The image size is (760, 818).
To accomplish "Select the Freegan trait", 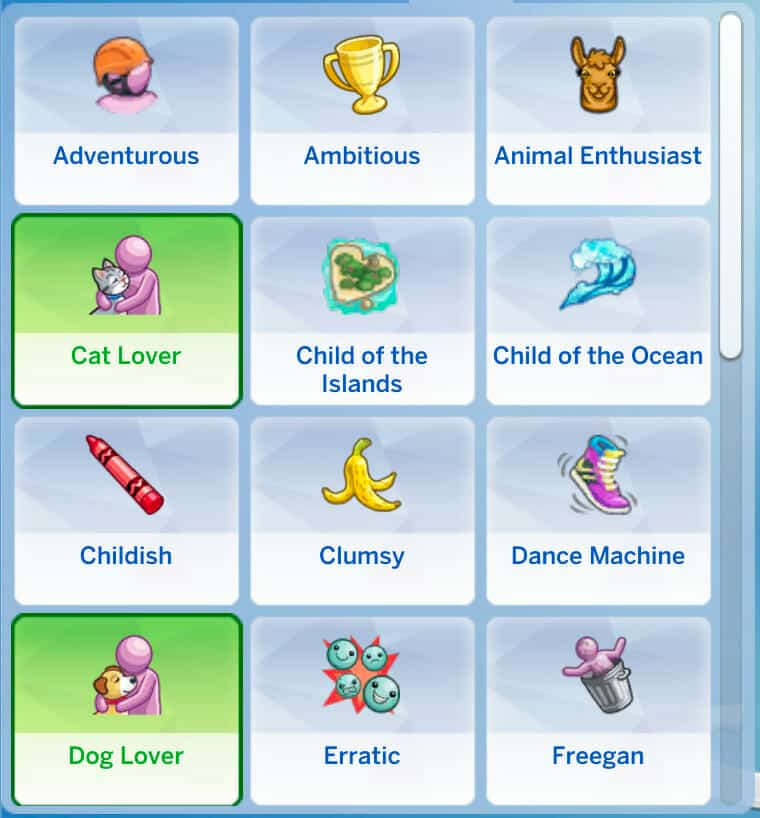I will click(x=598, y=711).
